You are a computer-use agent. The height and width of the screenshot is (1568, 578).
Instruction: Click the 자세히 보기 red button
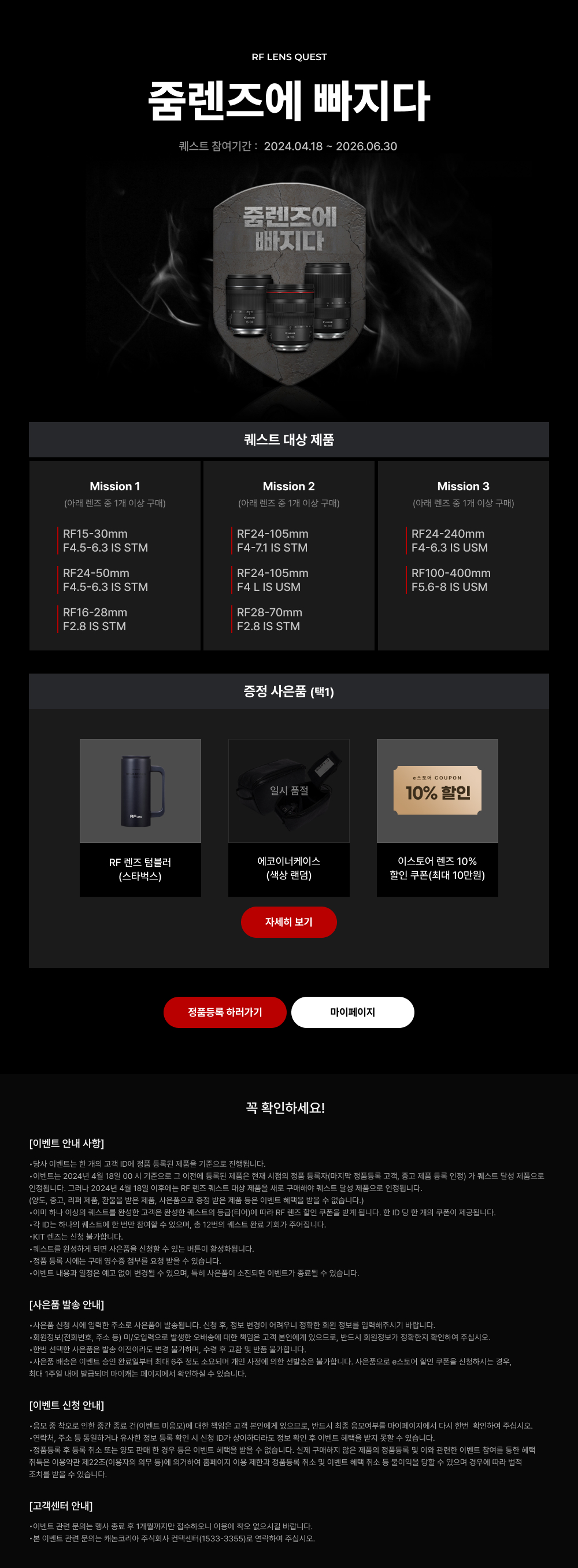coord(289,922)
